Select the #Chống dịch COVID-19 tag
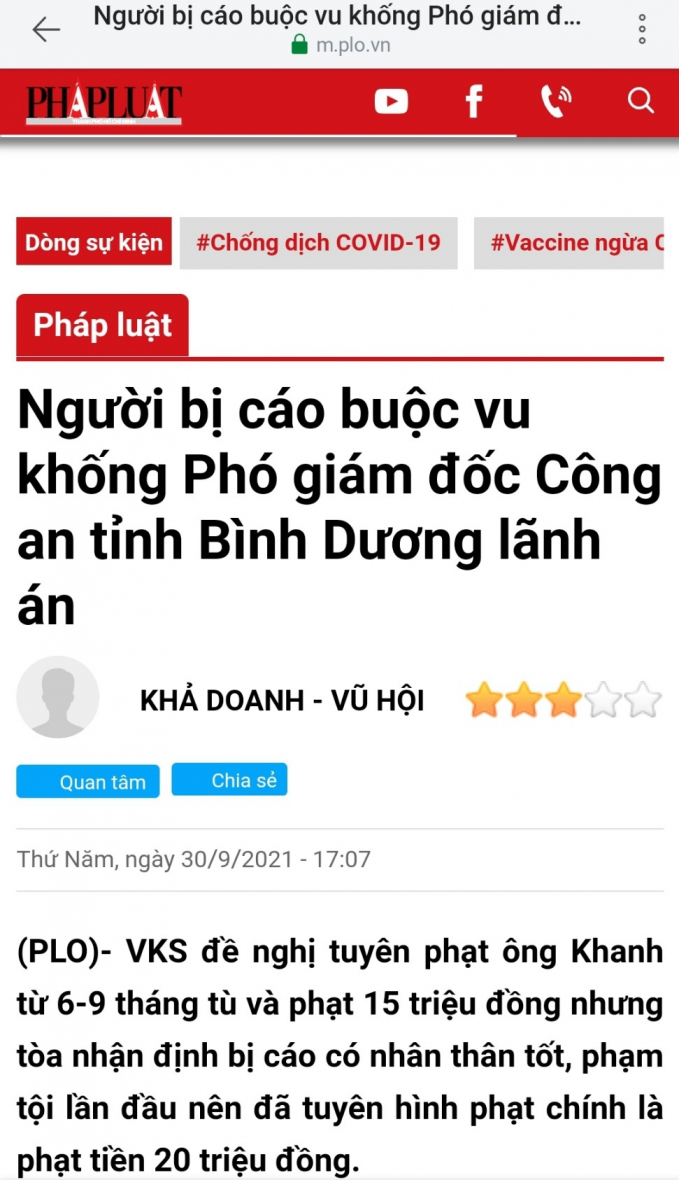 point(318,243)
